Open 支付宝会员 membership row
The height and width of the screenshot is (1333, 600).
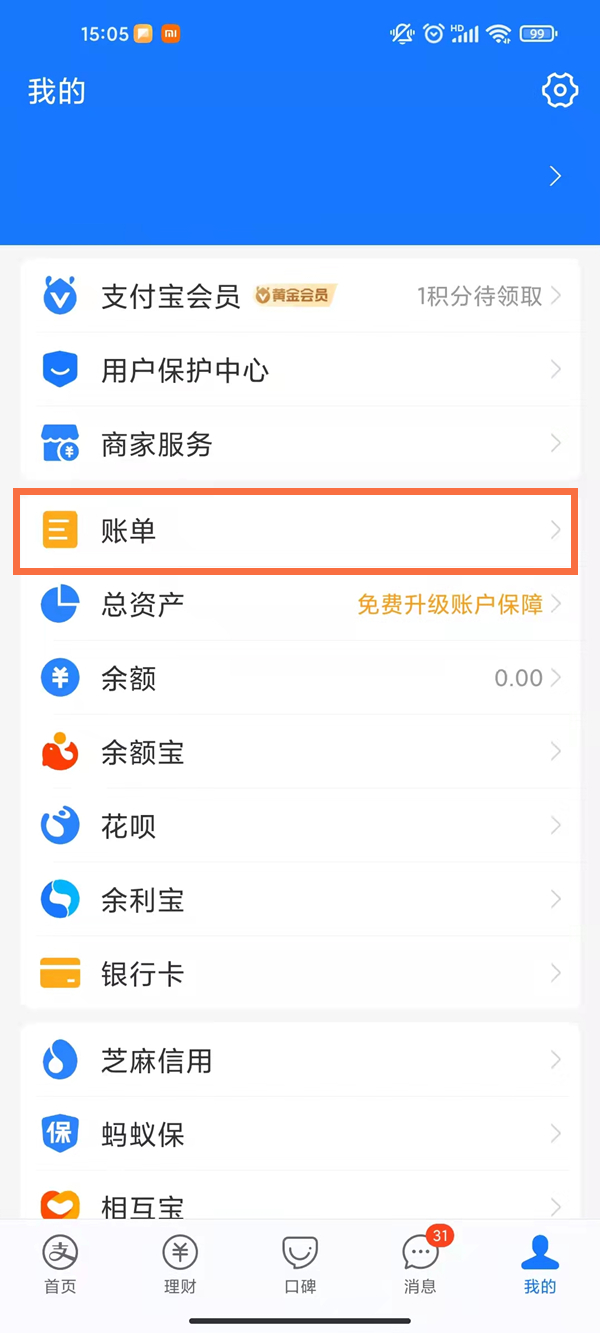pyautogui.click(x=300, y=296)
